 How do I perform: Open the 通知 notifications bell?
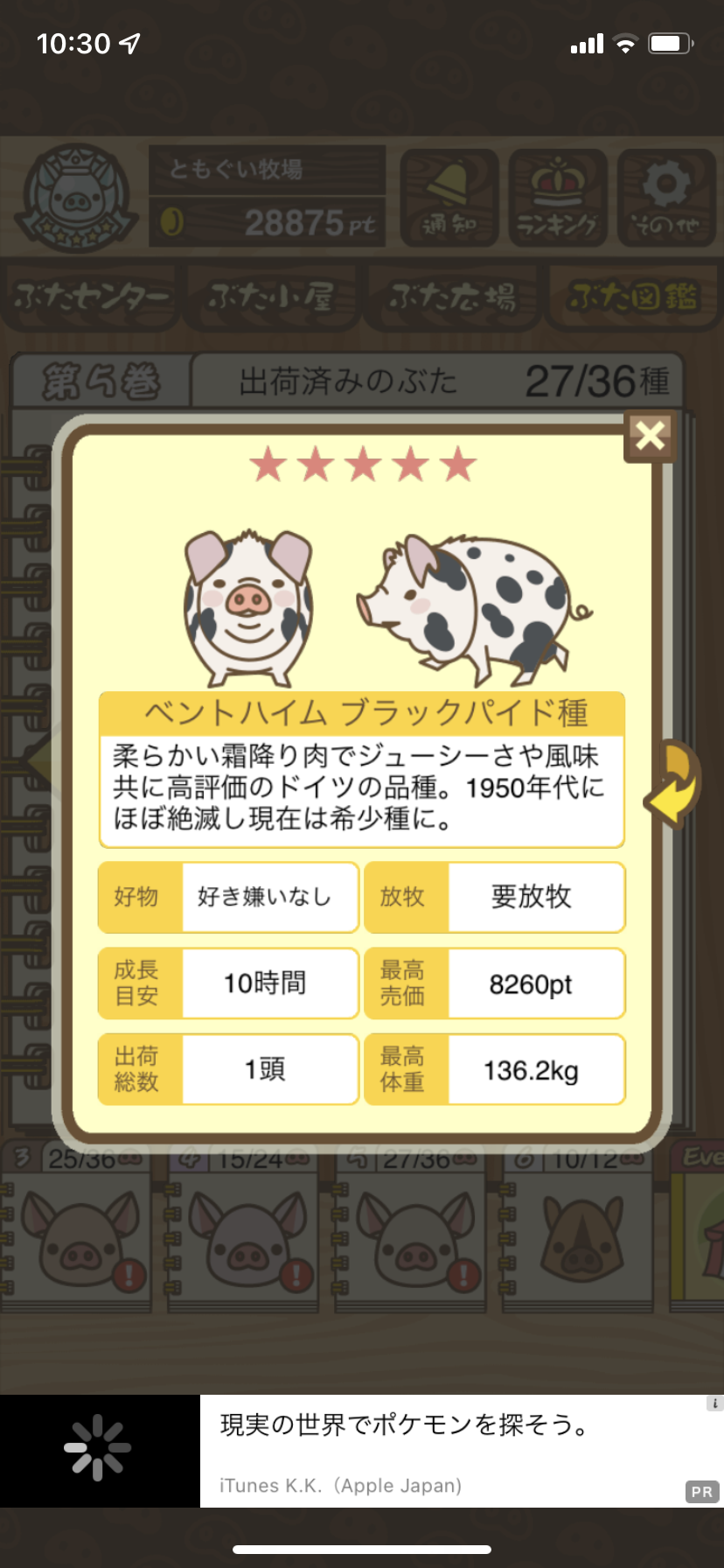tap(449, 198)
